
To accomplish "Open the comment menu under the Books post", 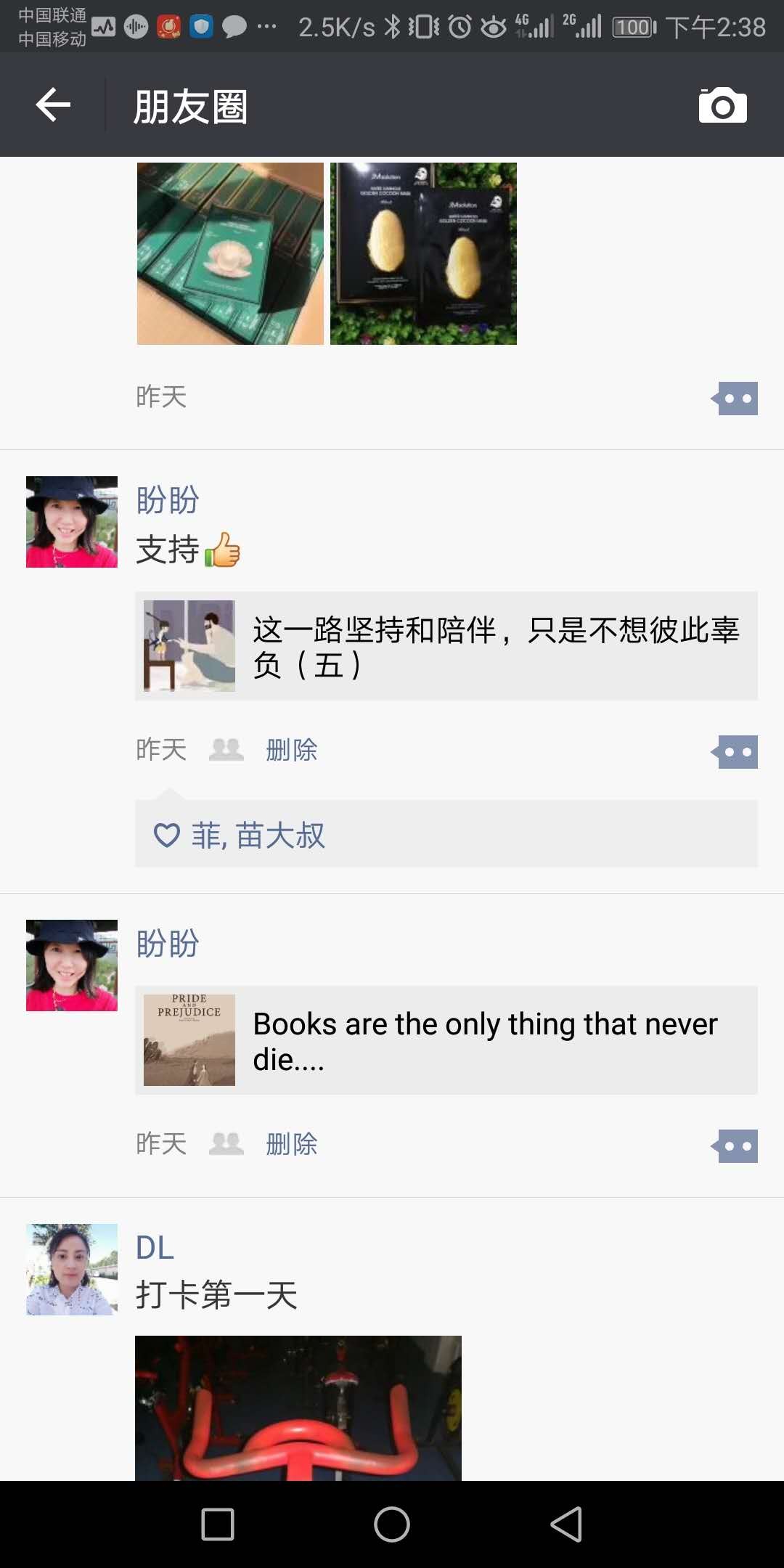I will 736,1146.
